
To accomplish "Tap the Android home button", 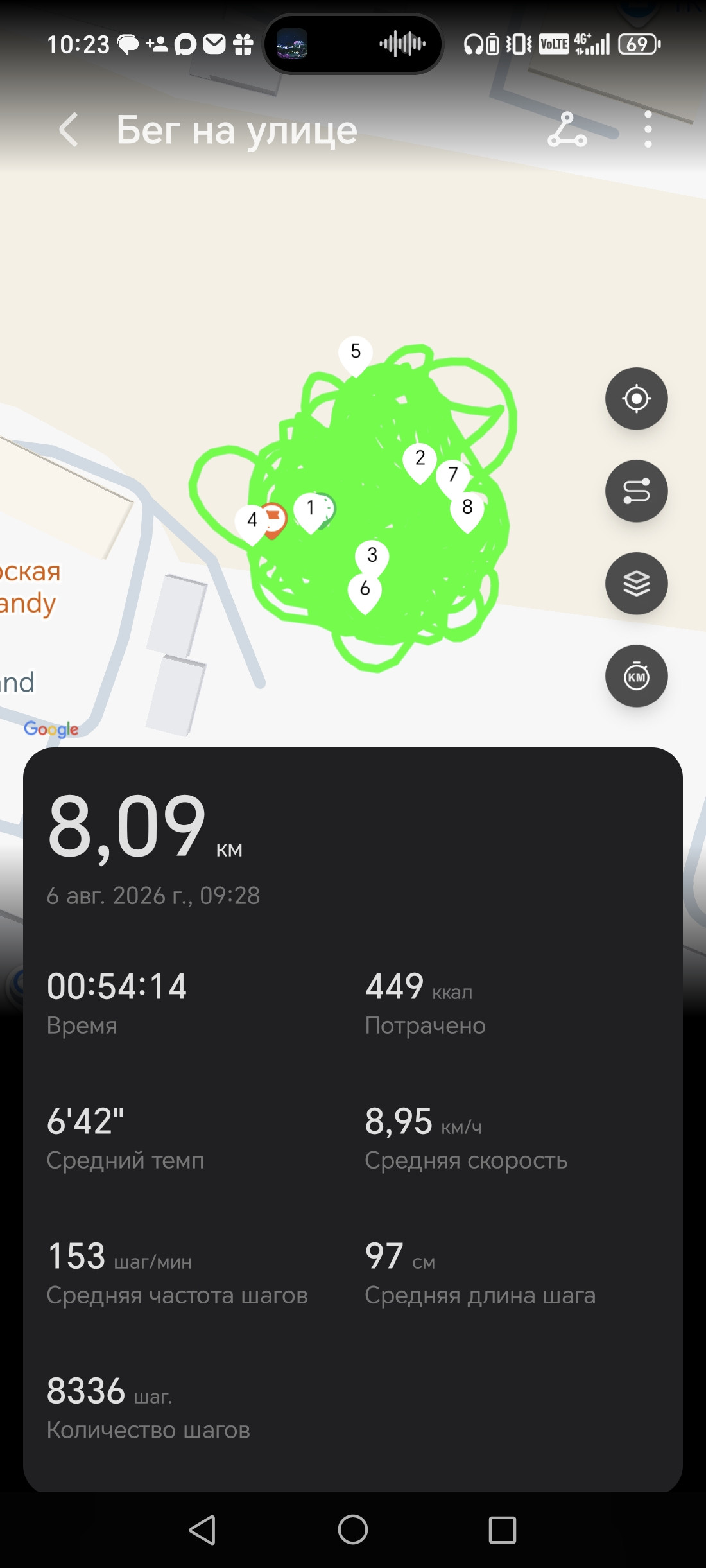I will [353, 1529].
